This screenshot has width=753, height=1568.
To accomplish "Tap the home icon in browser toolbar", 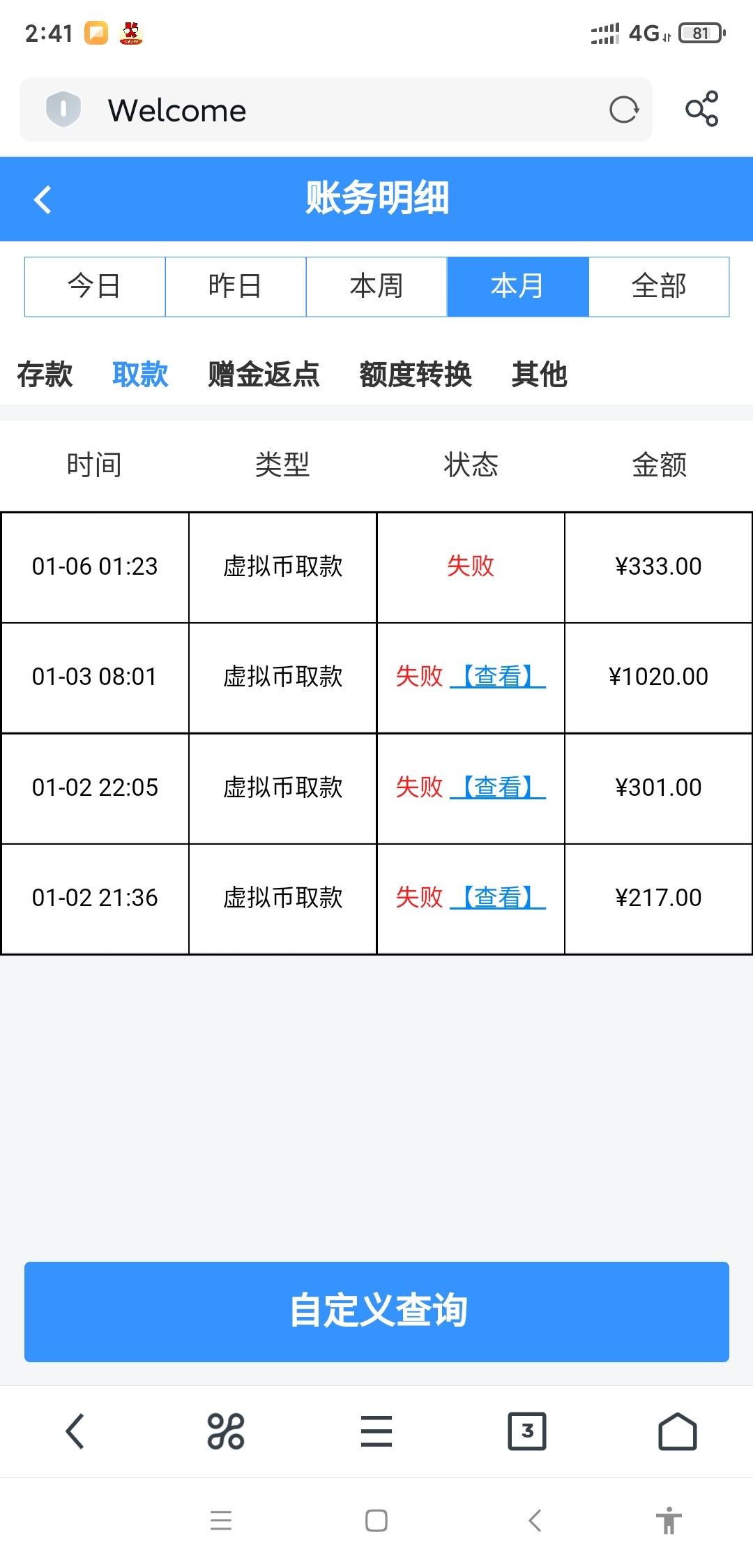I will pos(677,1433).
